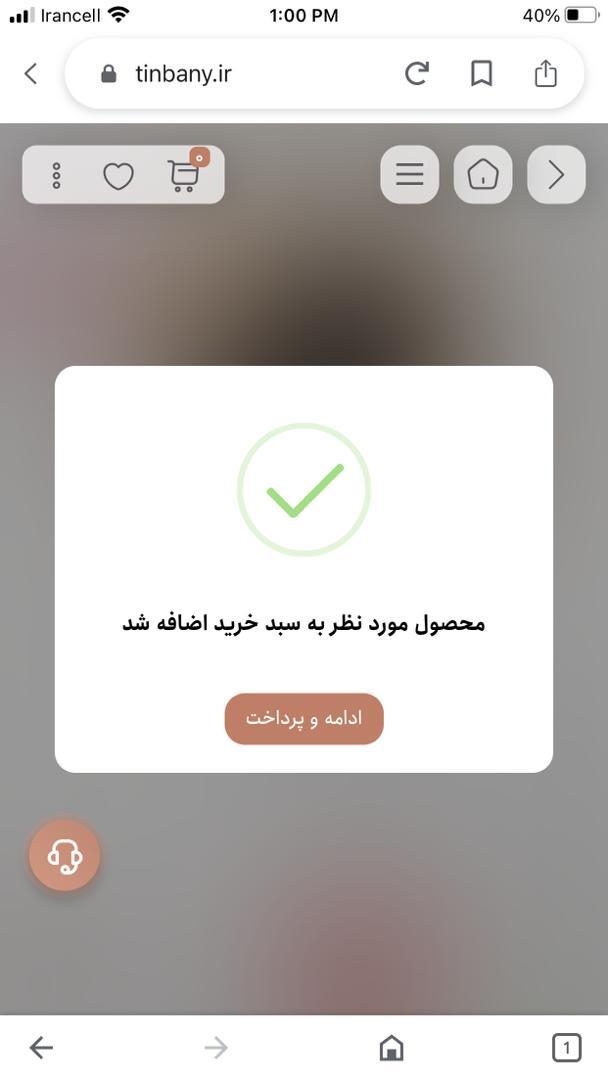Tap the right chevron arrow button

[x=556, y=175]
